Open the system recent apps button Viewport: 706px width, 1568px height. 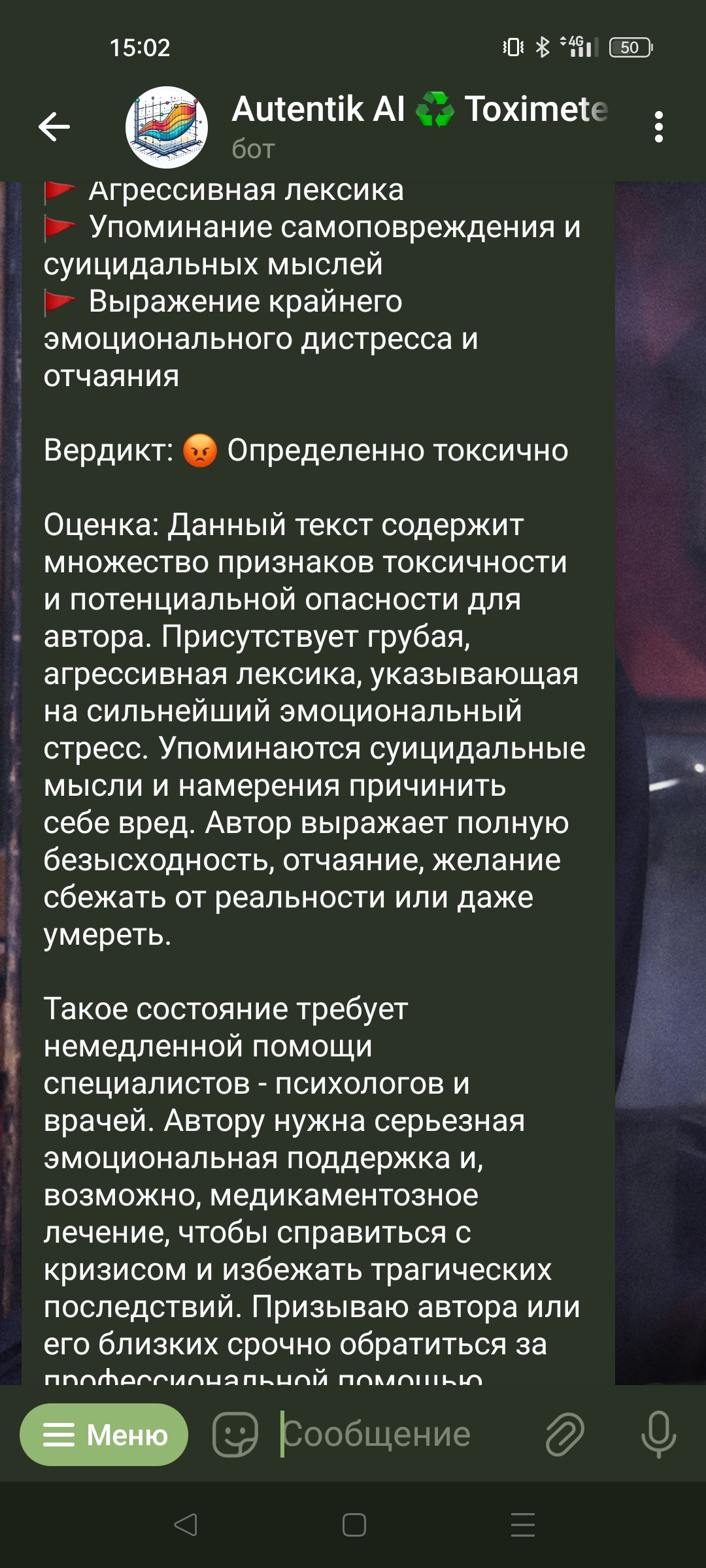coord(522,1525)
